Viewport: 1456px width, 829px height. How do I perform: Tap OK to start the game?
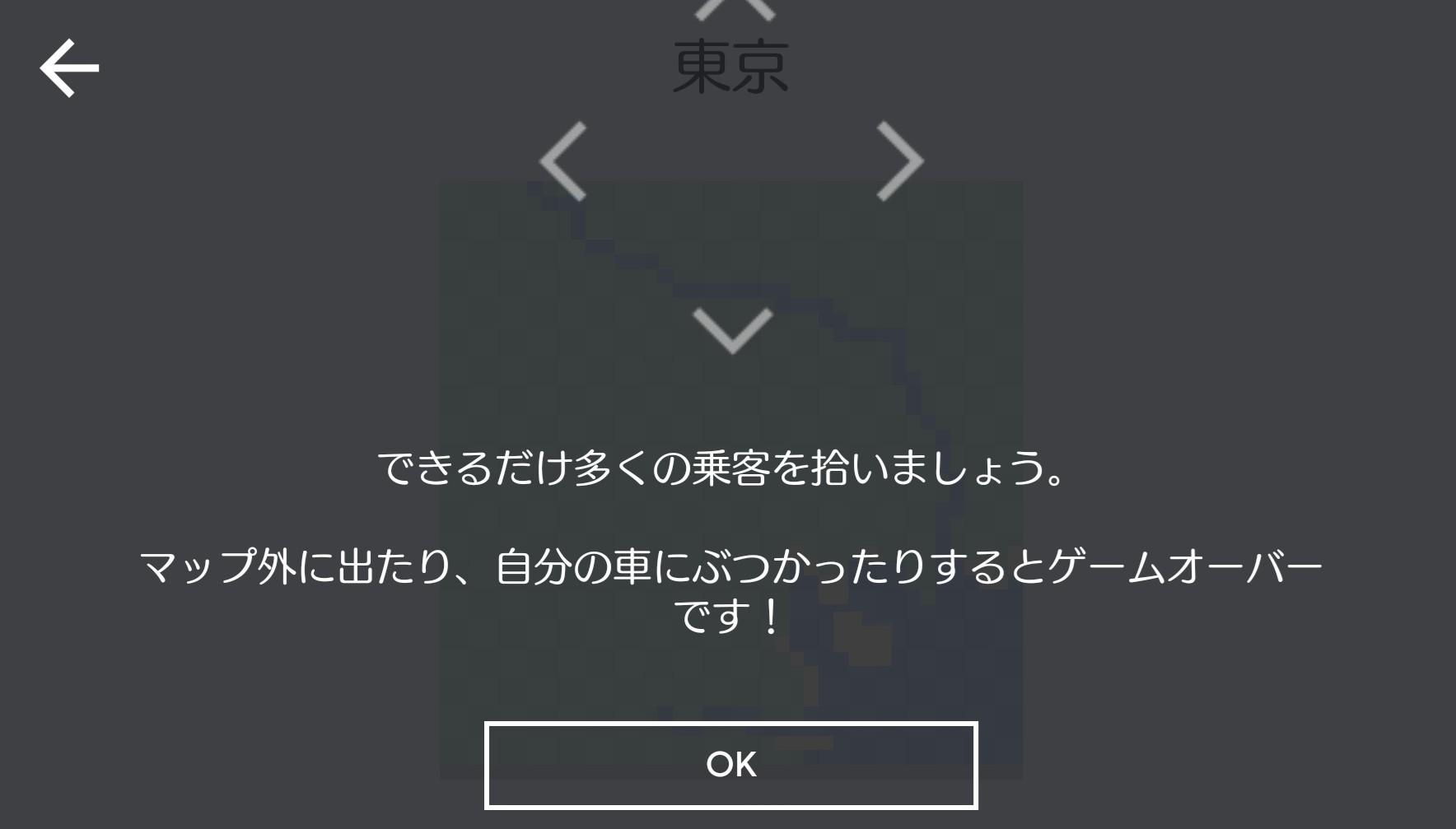[x=730, y=765]
